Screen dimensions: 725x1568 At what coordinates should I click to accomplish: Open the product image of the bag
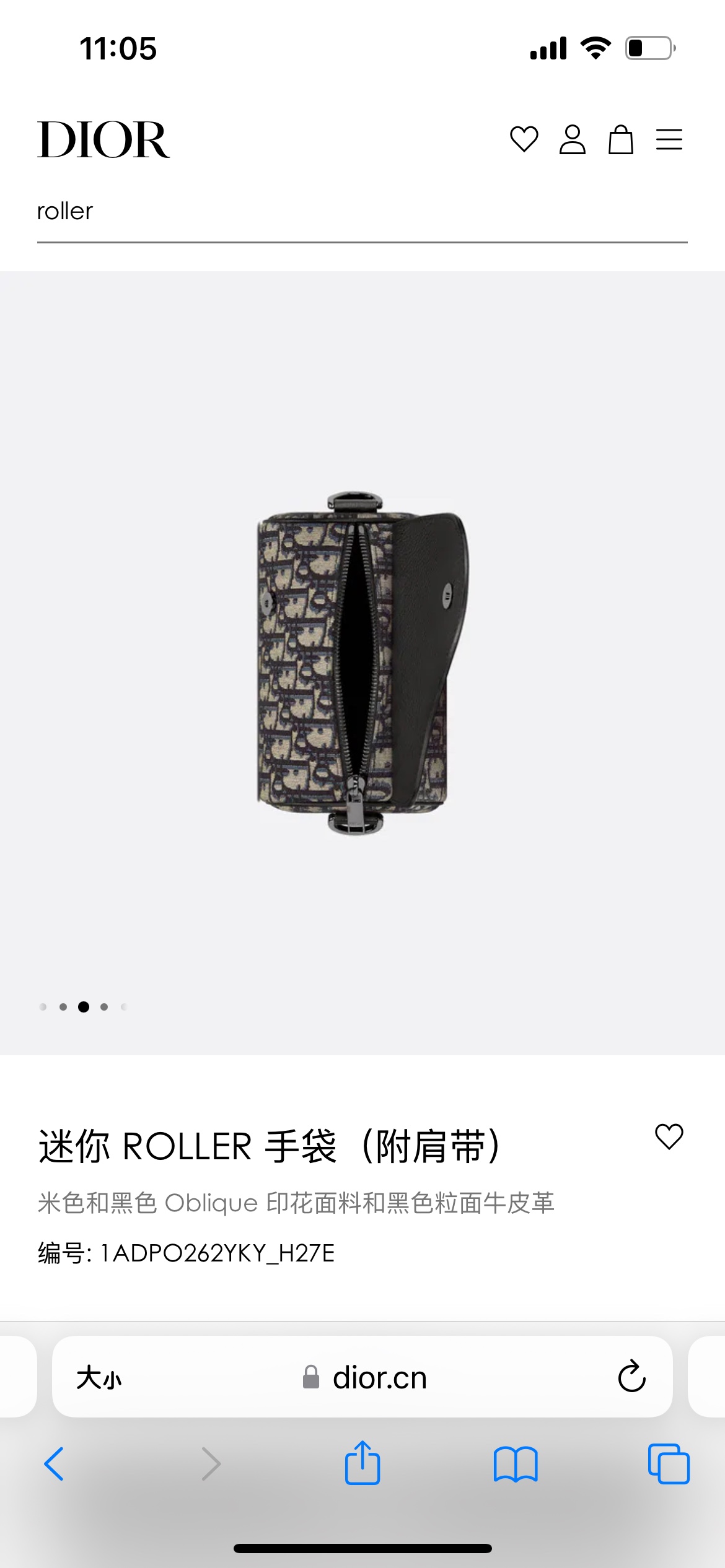[x=362, y=663]
